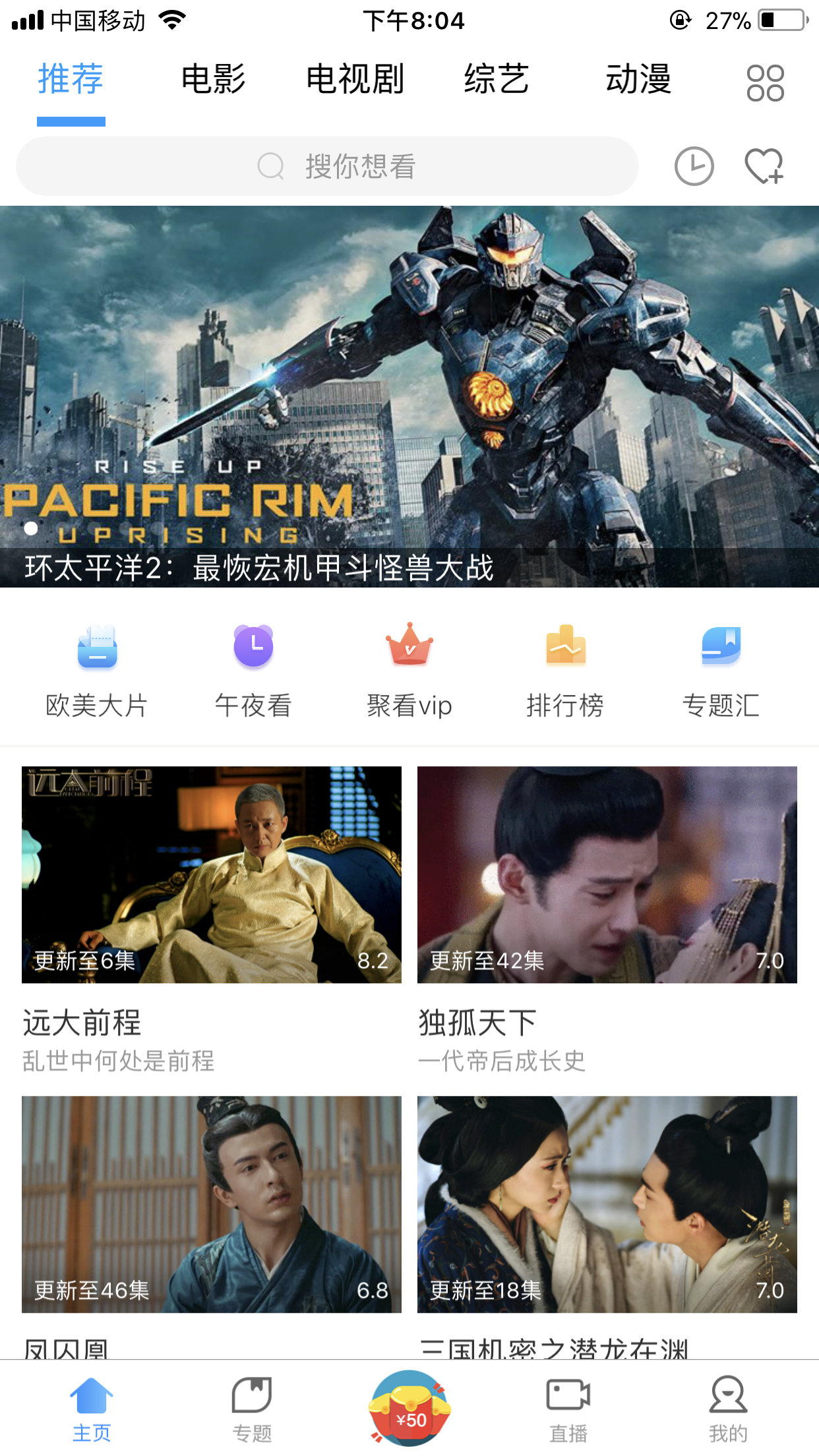Viewport: 819px width, 1456px height.
Task: Tap the 搜你想看 search box
Action: pyautogui.click(x=327, y=166)
